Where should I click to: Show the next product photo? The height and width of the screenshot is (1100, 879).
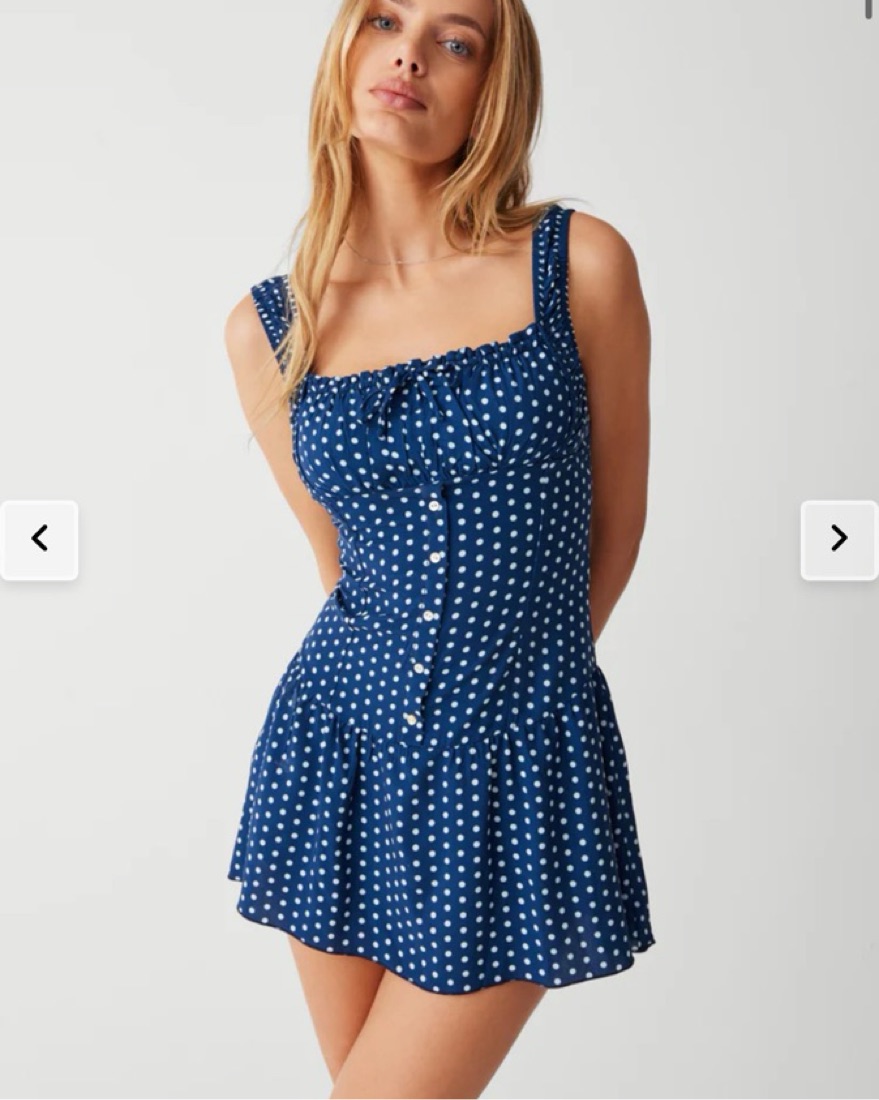838,539
